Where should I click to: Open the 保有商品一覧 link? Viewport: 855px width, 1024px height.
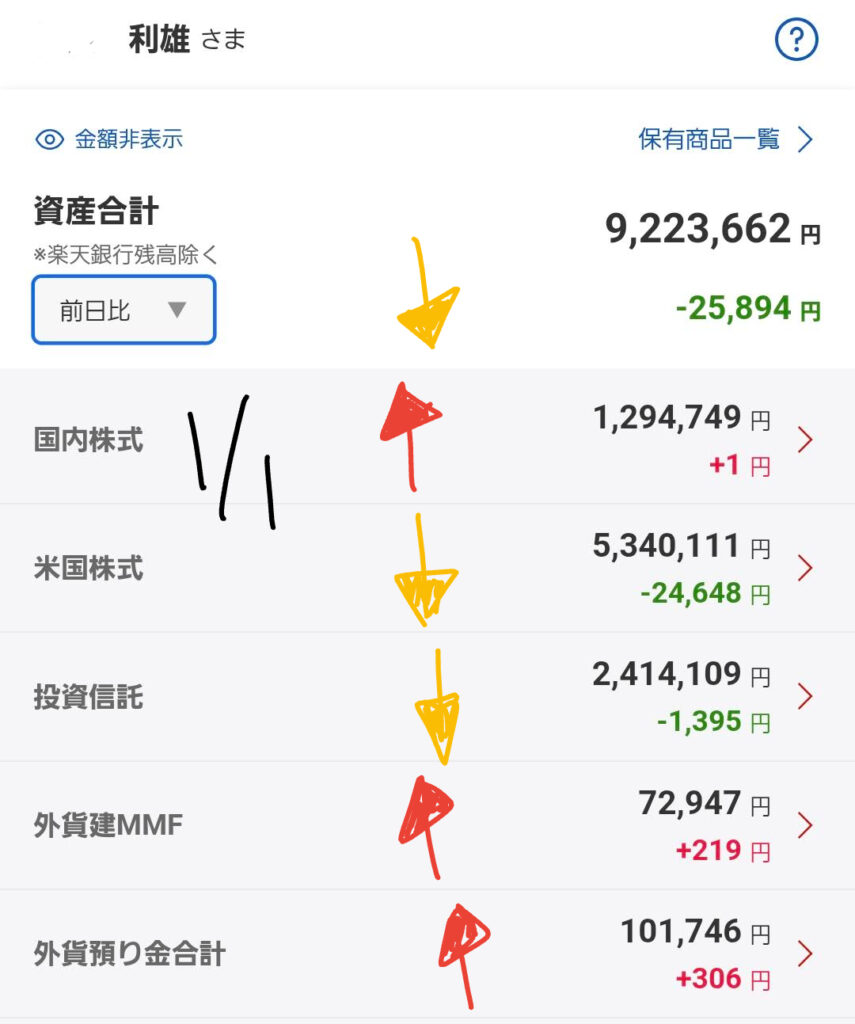(x=726, y=139)
